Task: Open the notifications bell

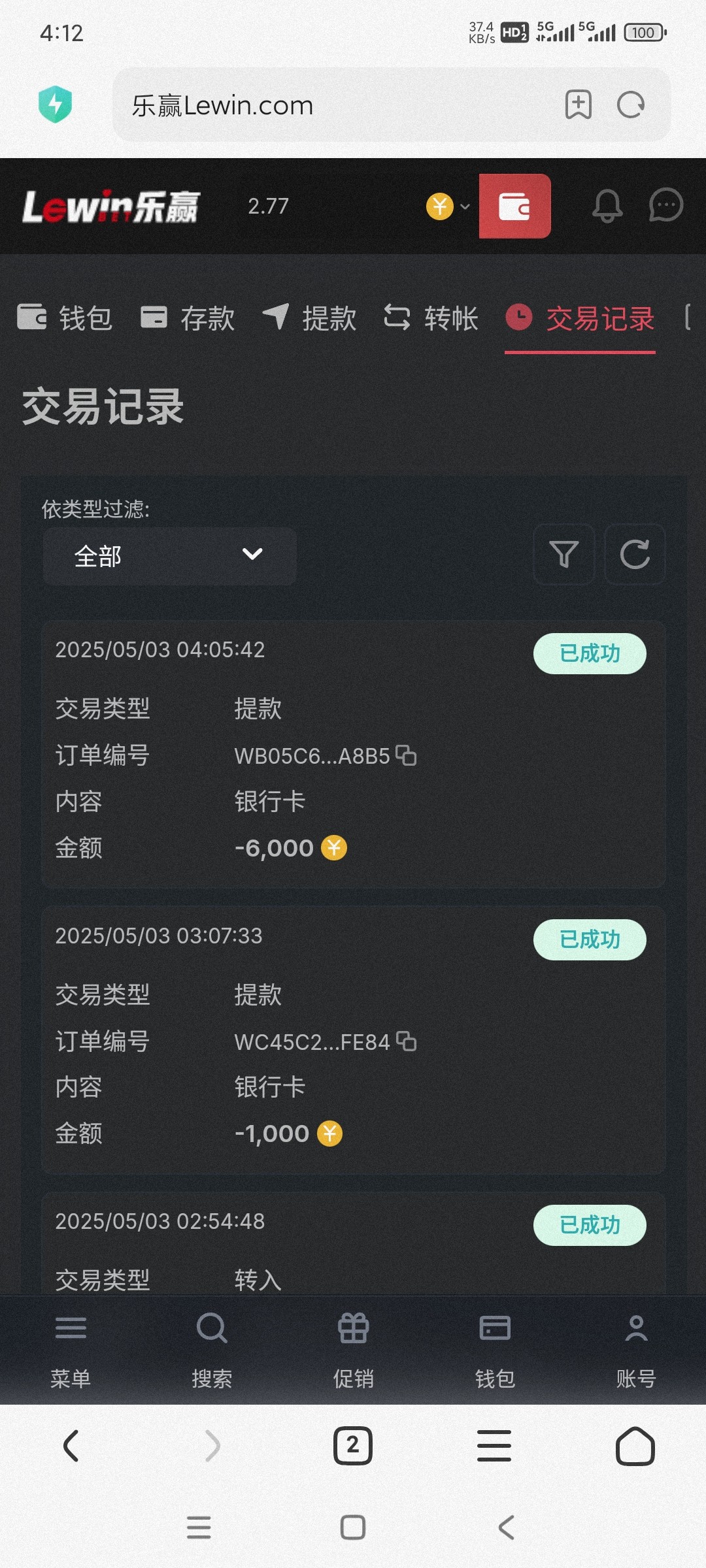Action: (607, 206)
